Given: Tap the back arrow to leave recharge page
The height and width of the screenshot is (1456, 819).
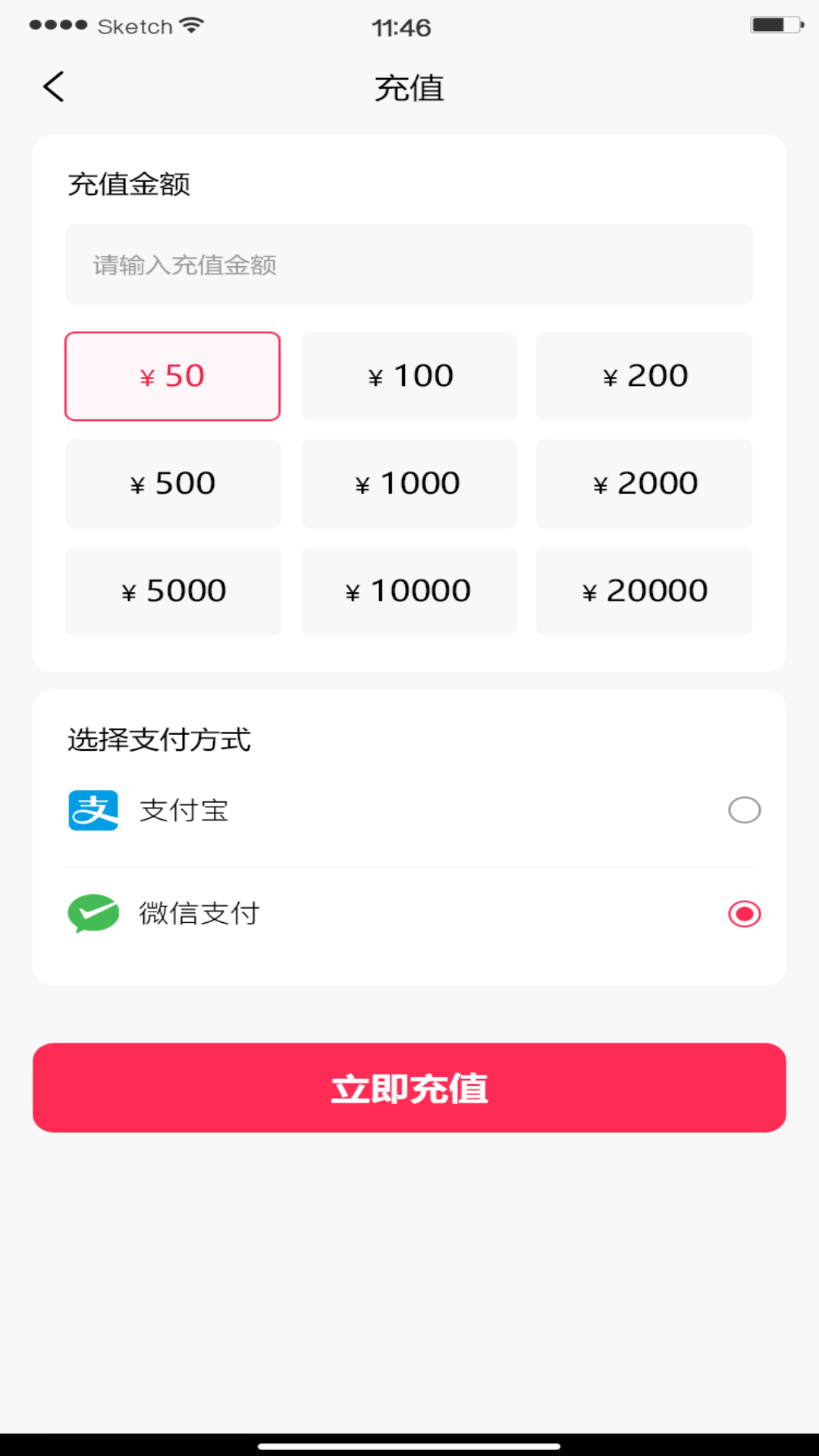Looking at the screenshot, I should click(x=52, y=86).
